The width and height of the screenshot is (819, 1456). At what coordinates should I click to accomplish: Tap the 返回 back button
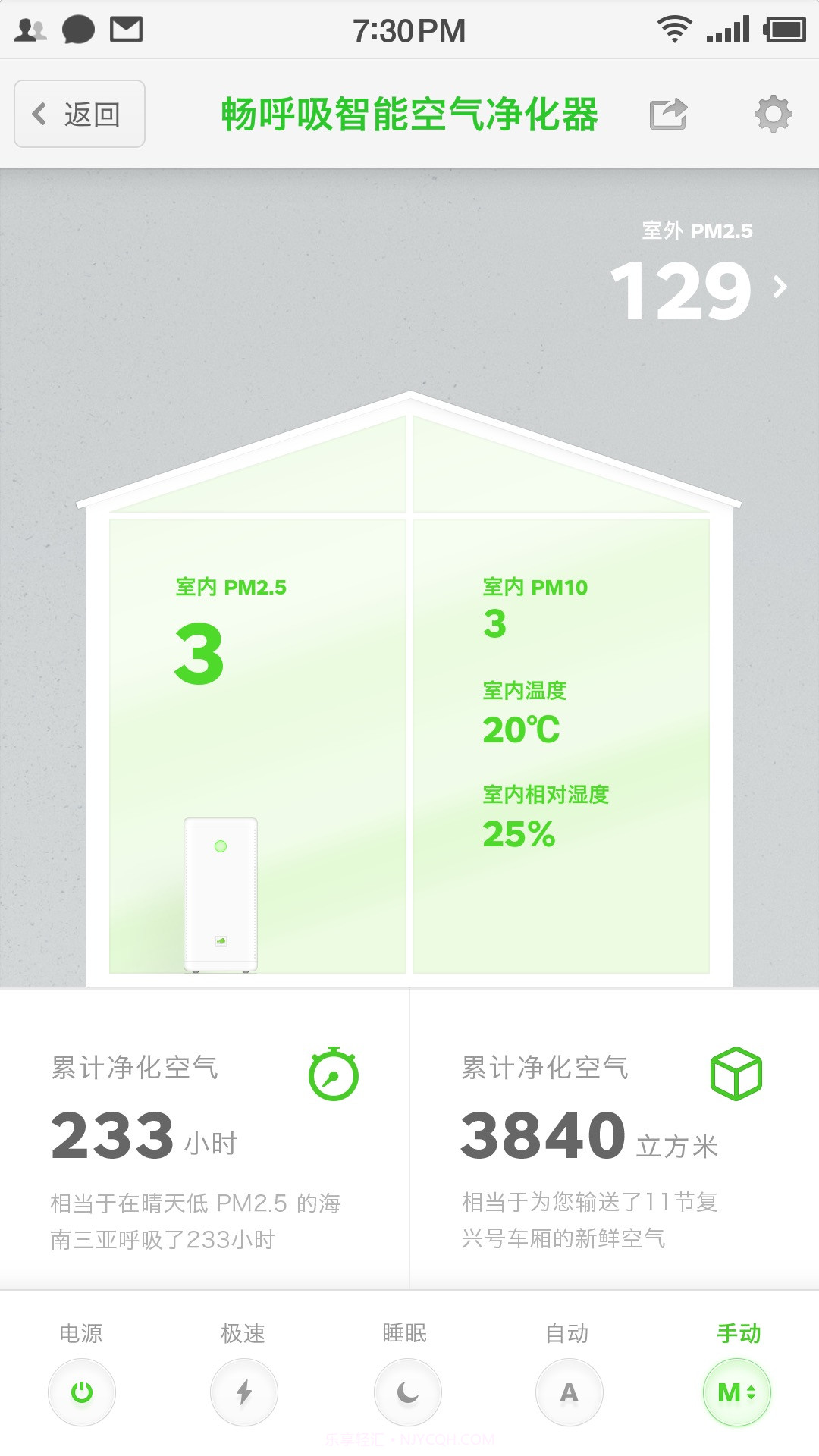[x=80, y=114]
